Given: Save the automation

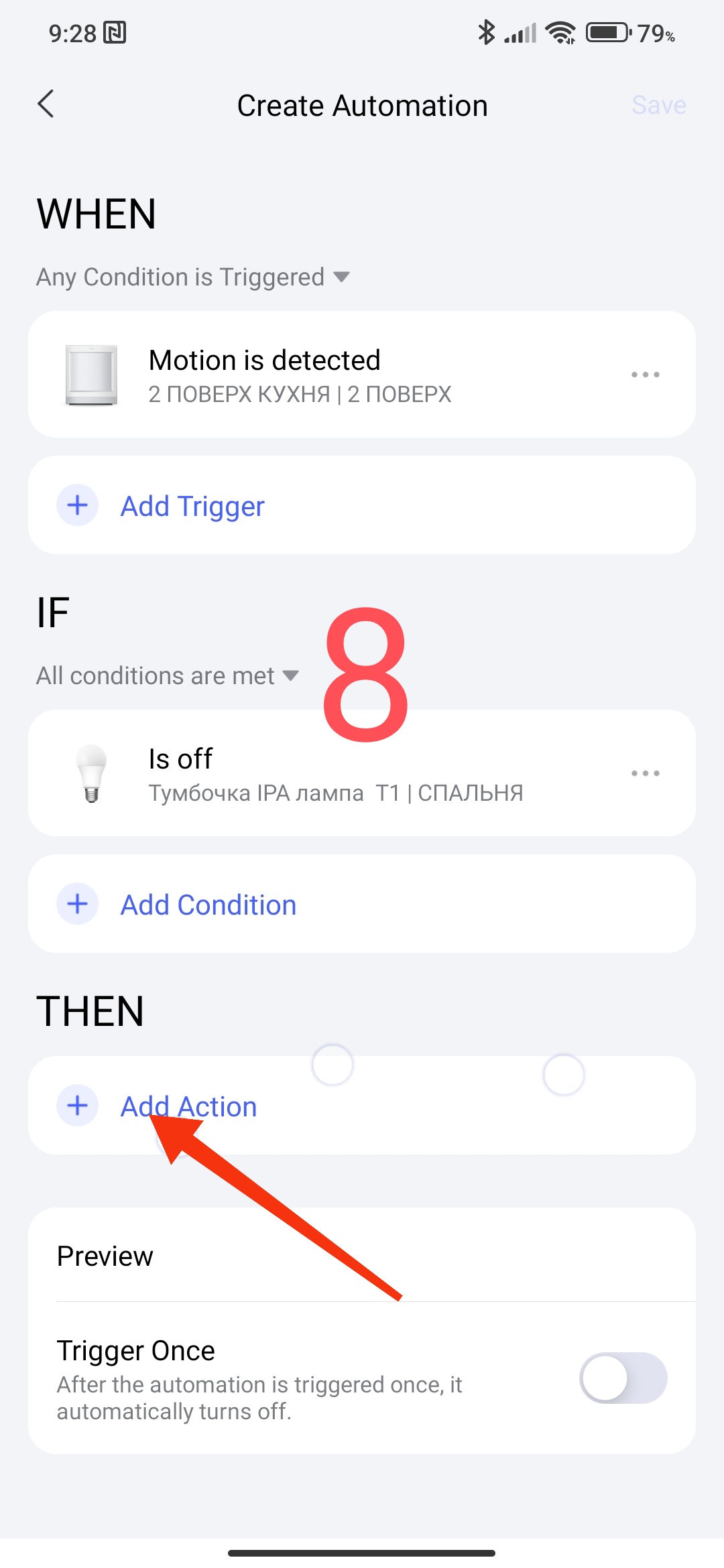Looking at the screenshot, I should point(658,105).
